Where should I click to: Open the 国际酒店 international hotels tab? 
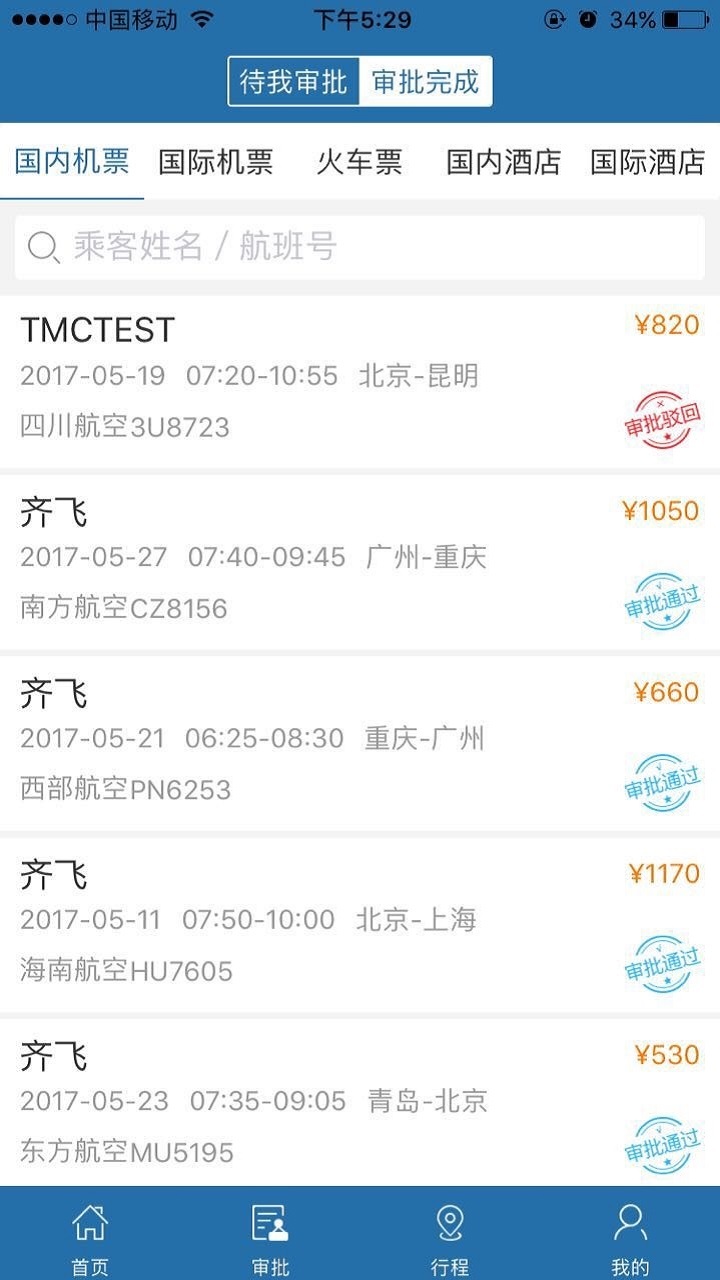pos(647,162)
